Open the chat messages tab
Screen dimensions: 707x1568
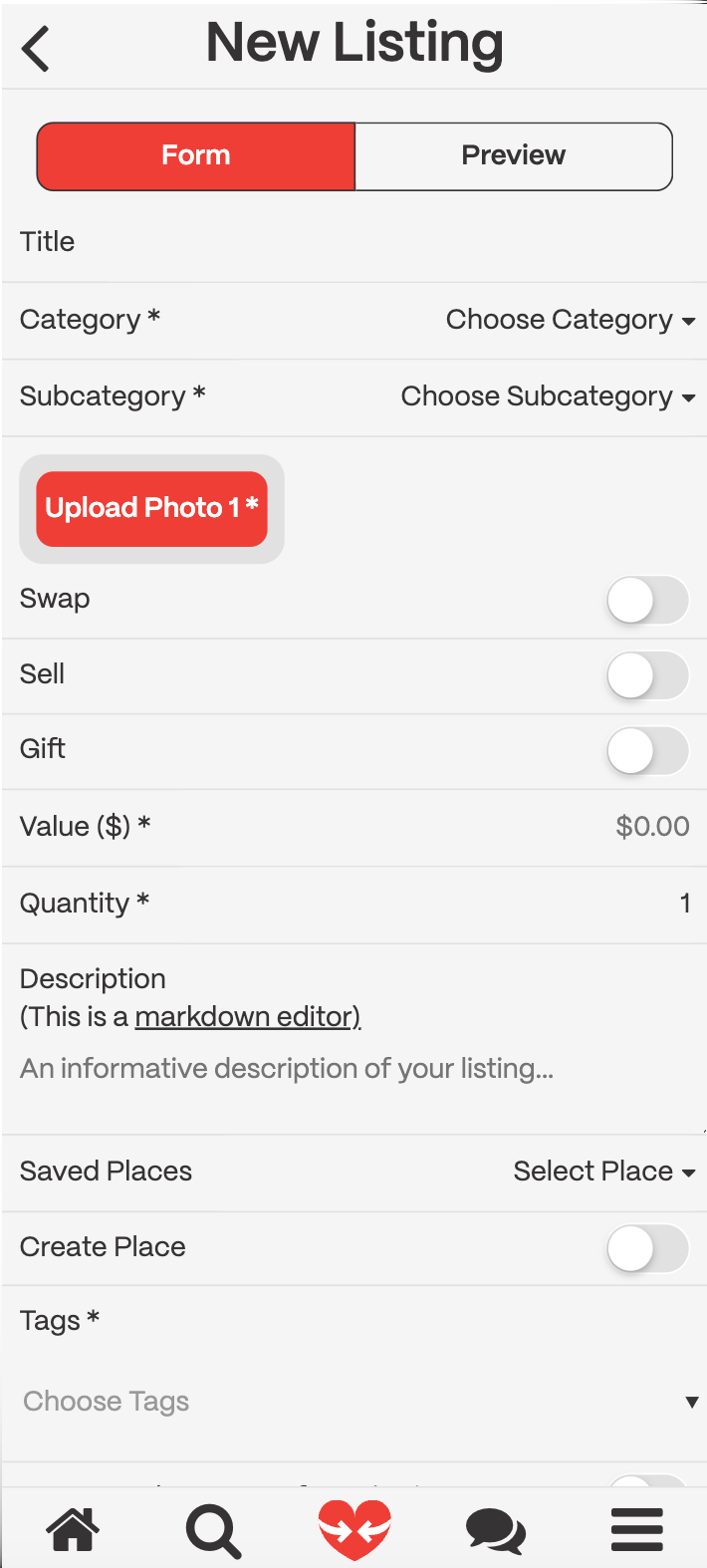496,1529
